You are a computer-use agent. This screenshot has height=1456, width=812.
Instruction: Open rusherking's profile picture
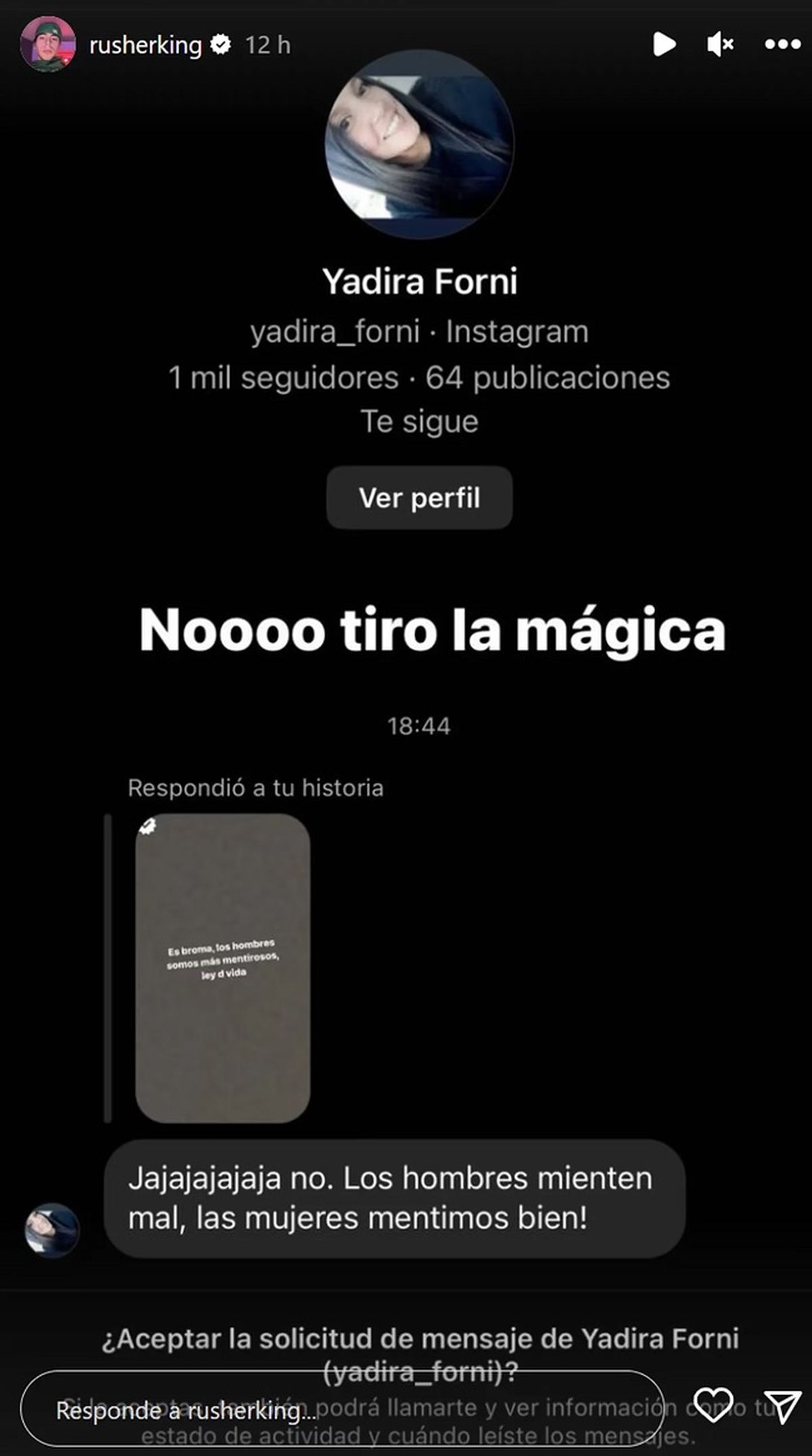click(47, 45)
